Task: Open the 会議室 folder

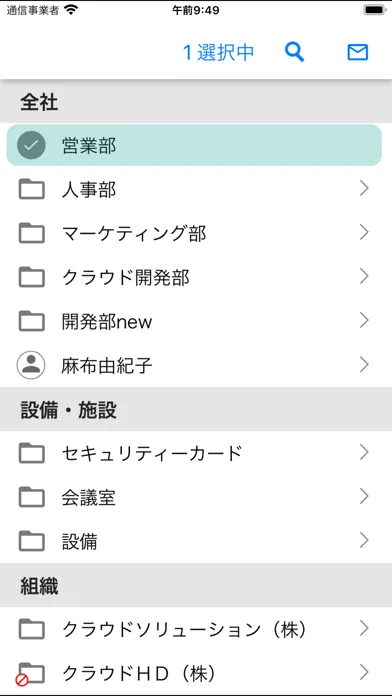Action: coord(196,497)
